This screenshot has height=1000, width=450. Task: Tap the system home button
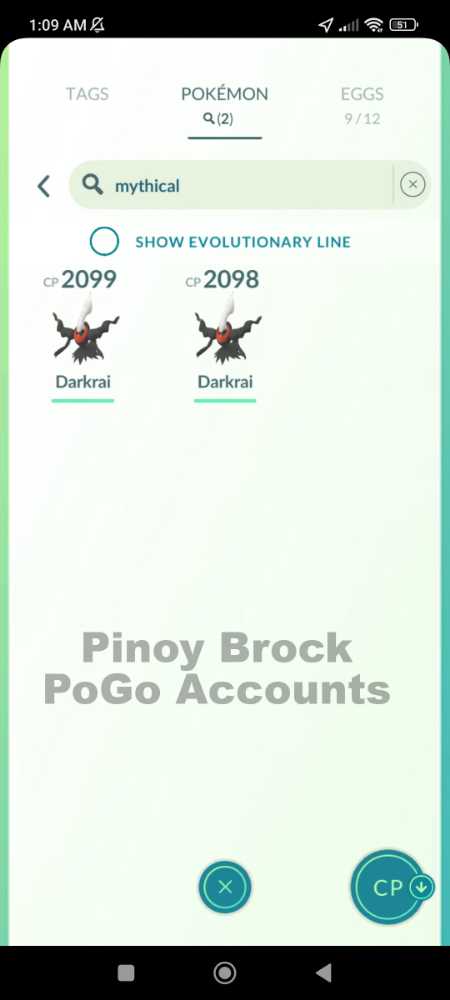click(x=224, y=973)
